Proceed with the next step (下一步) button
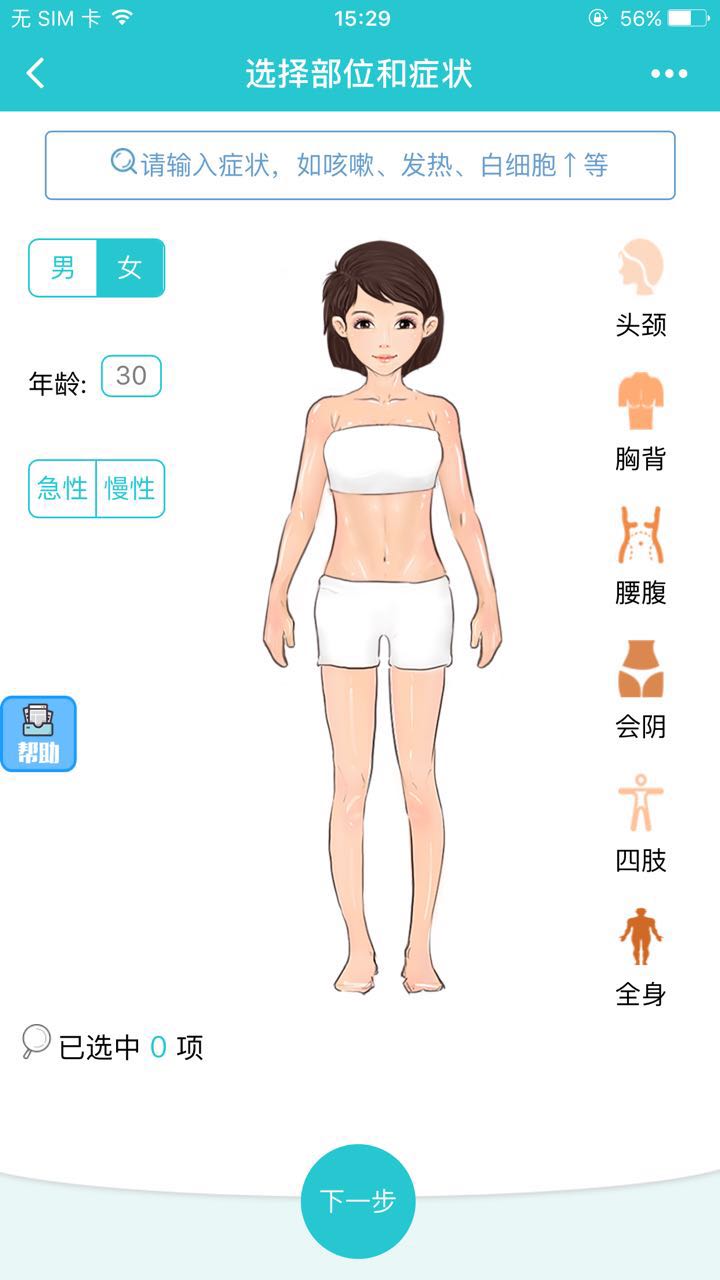The width and height of the screenshot is (720, 1280). (358, 1201)
